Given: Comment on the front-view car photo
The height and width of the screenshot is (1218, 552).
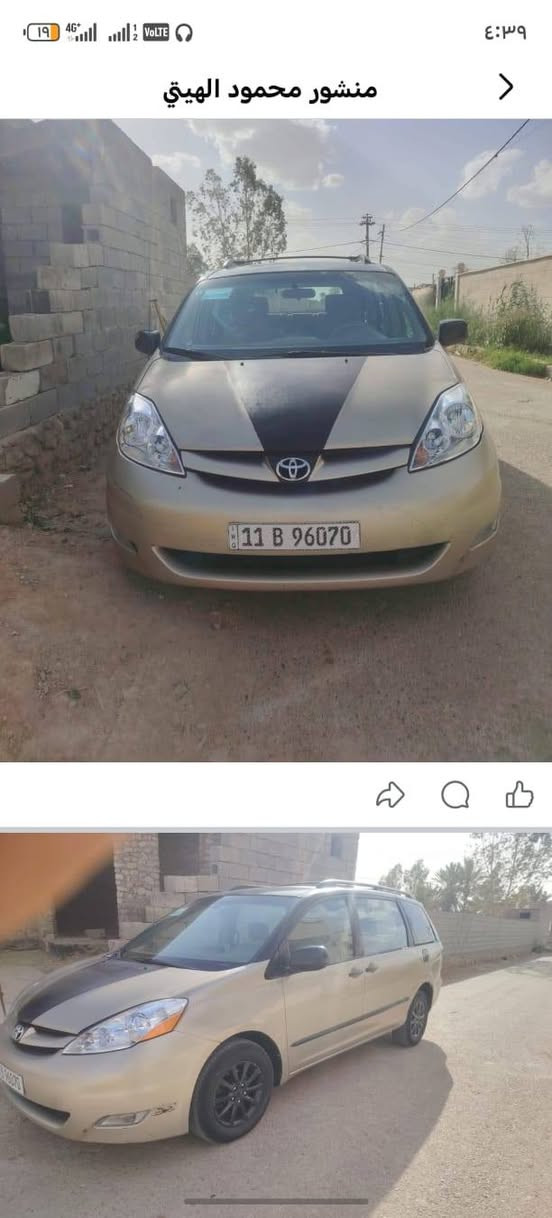Looking at the screenshot, I should pos(456,795).
